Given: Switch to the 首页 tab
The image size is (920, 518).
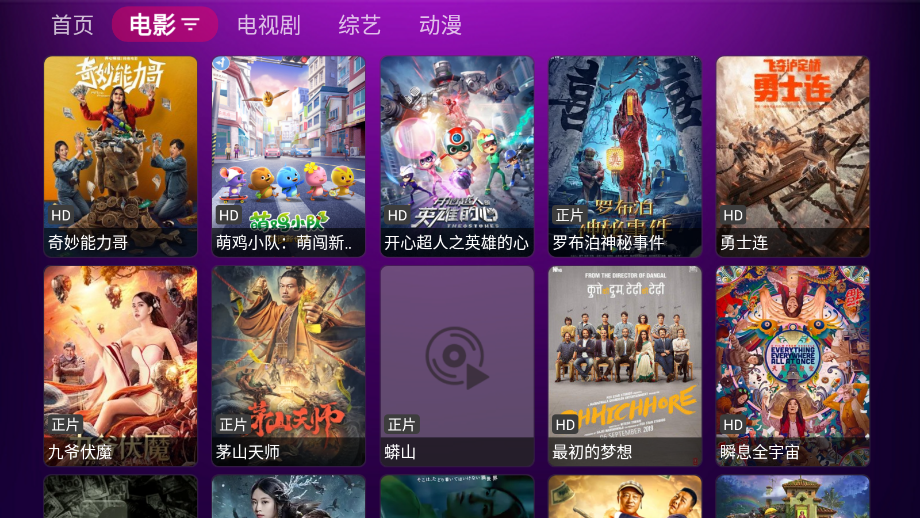Looking at the screenshot, I should (x=72, y=25).
